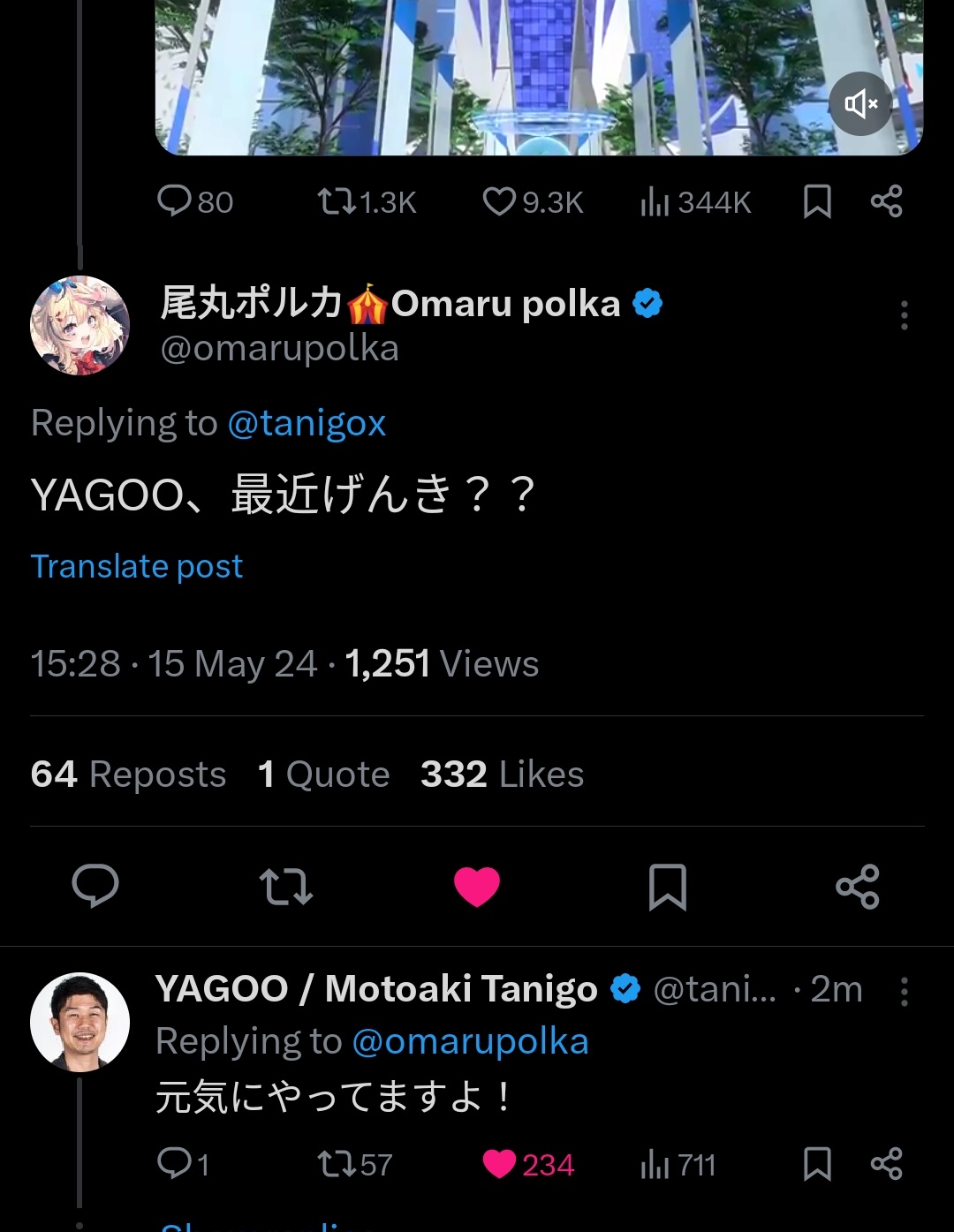Unmute the video in the top post
This screenshot has width=954, height=1232.
tap(860, 104)
